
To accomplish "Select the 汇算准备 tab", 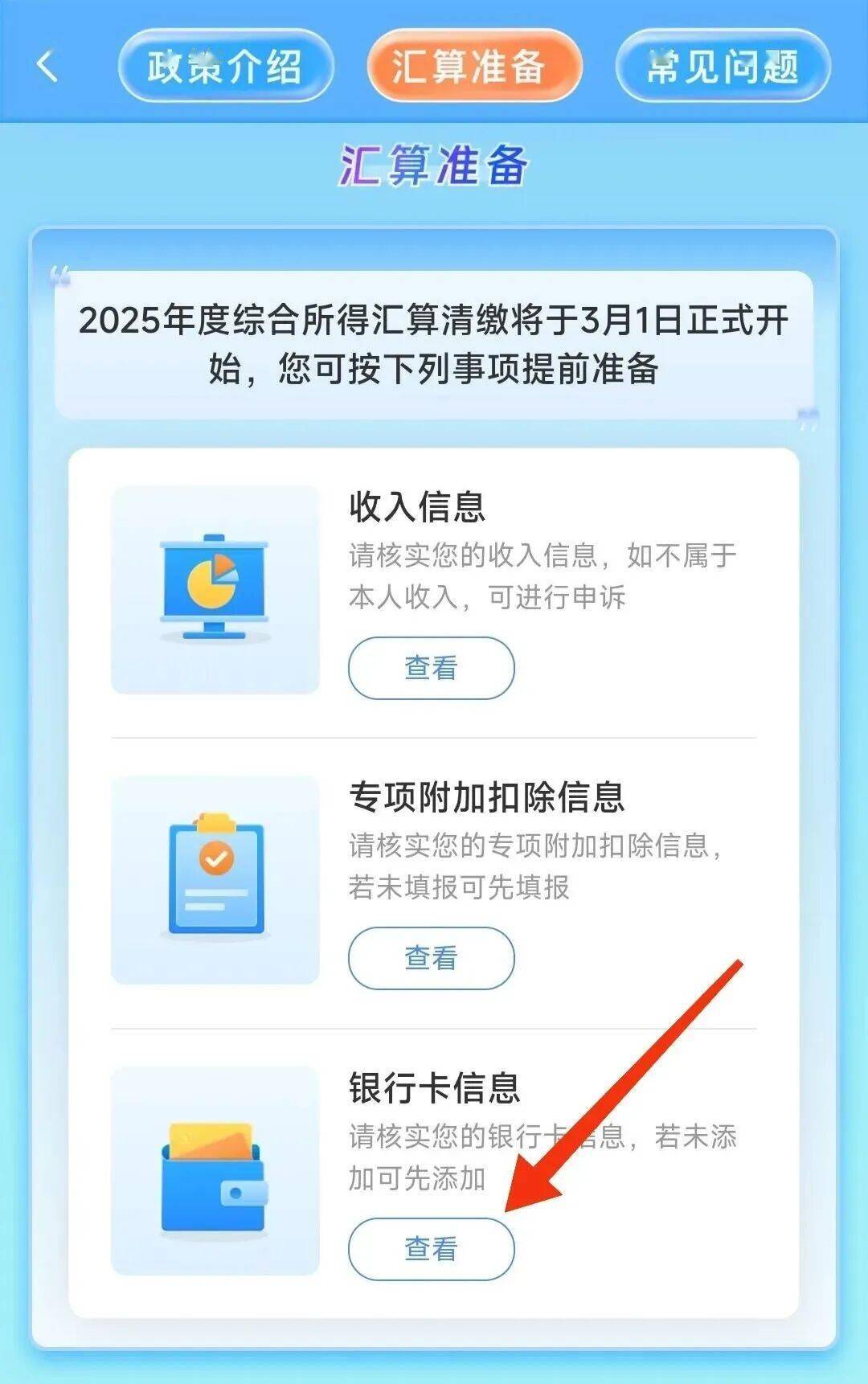I will (474, 66).
